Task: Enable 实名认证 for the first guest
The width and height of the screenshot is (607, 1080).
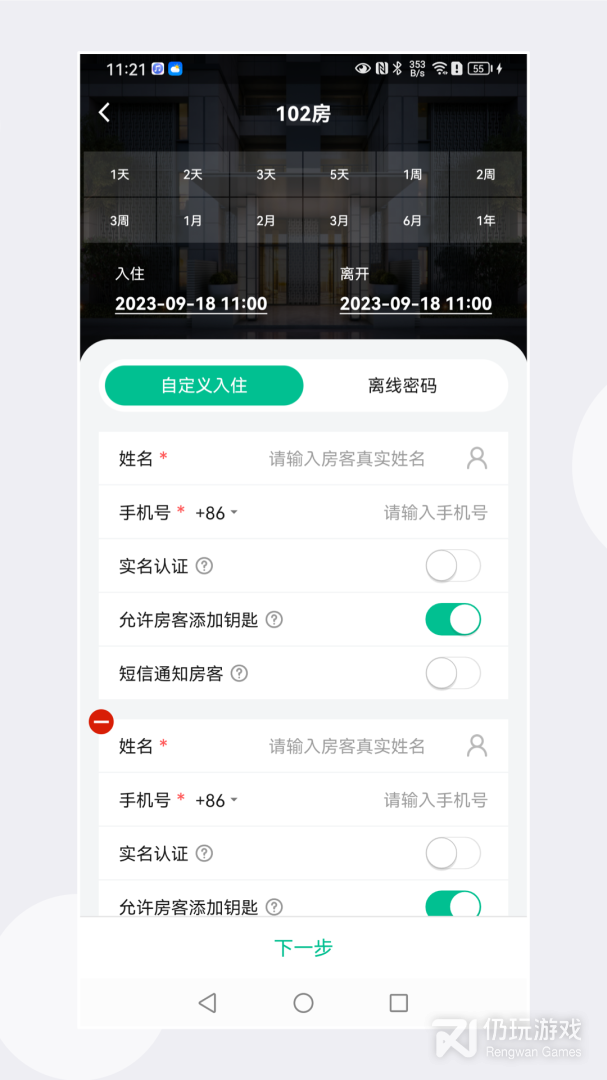Action: [x=453, y=566]
